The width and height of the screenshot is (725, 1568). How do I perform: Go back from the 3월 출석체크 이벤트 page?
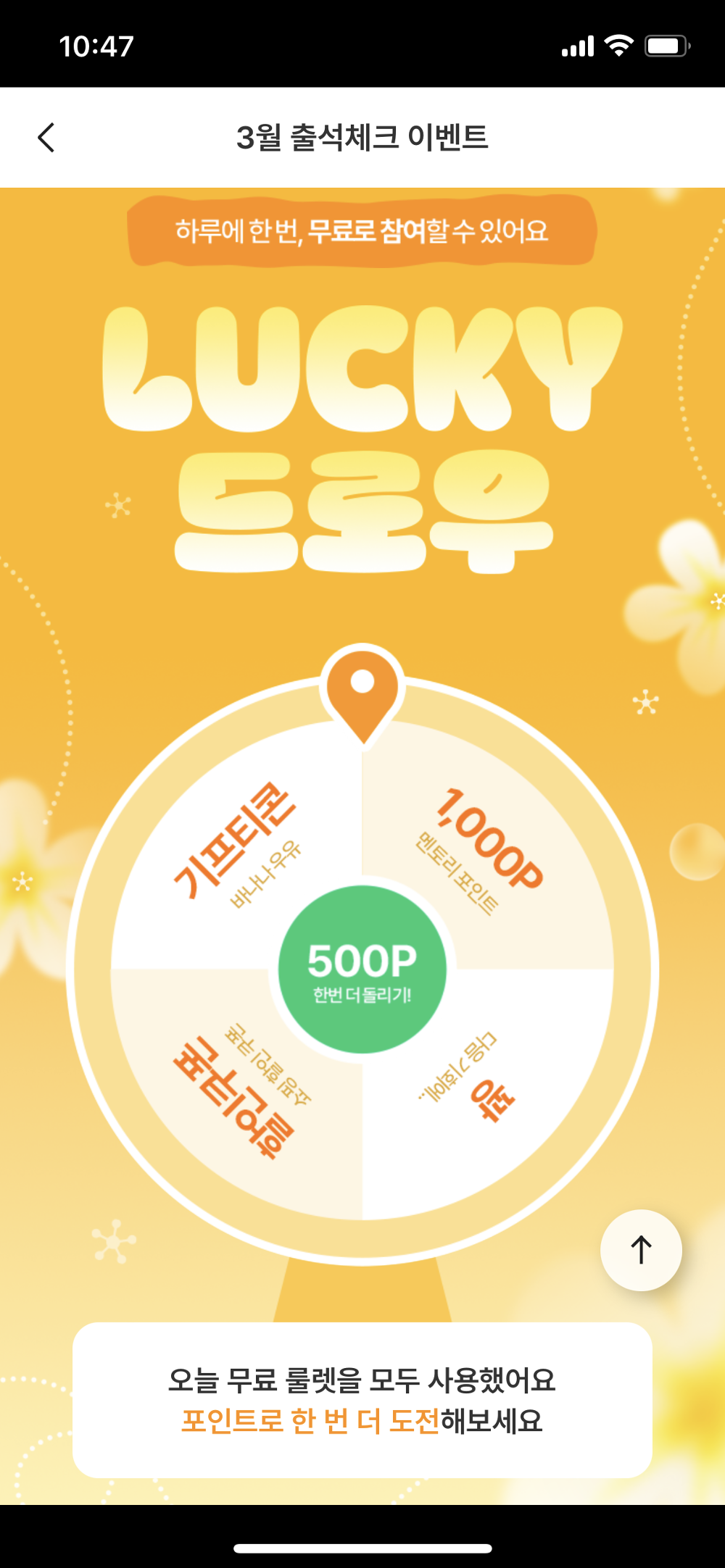[46, 138]
